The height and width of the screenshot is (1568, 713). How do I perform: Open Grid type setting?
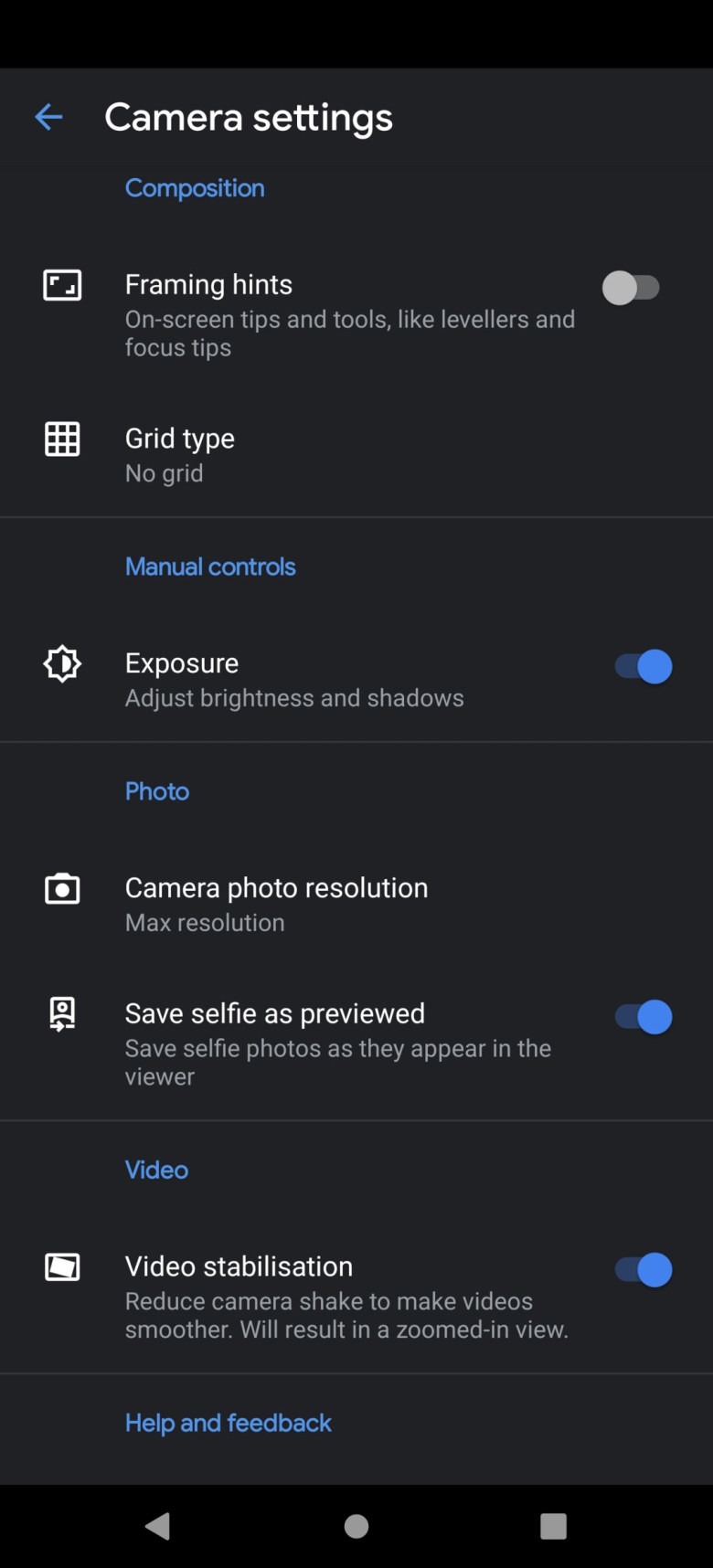click(x=356, y=455)
